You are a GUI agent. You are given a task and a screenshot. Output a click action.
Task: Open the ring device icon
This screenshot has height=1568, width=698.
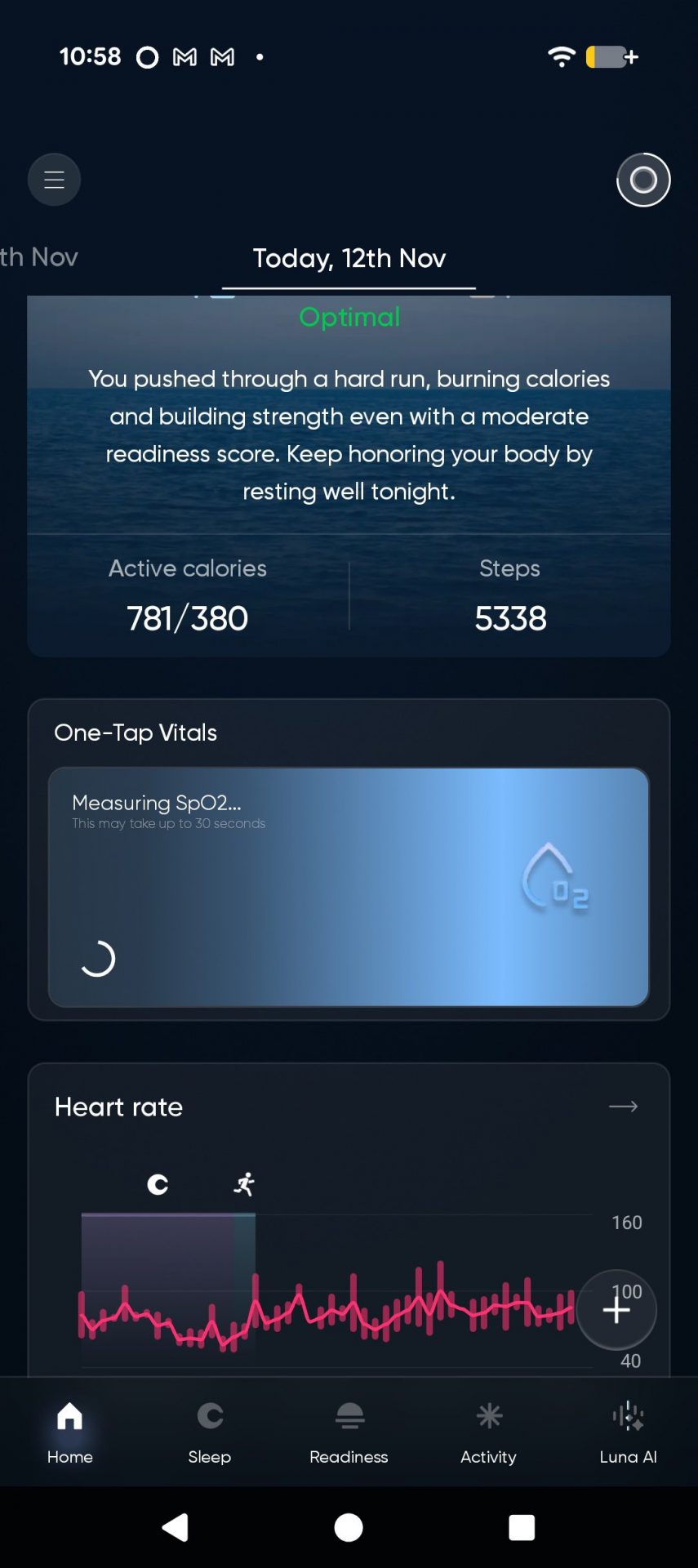click(642, 180)
